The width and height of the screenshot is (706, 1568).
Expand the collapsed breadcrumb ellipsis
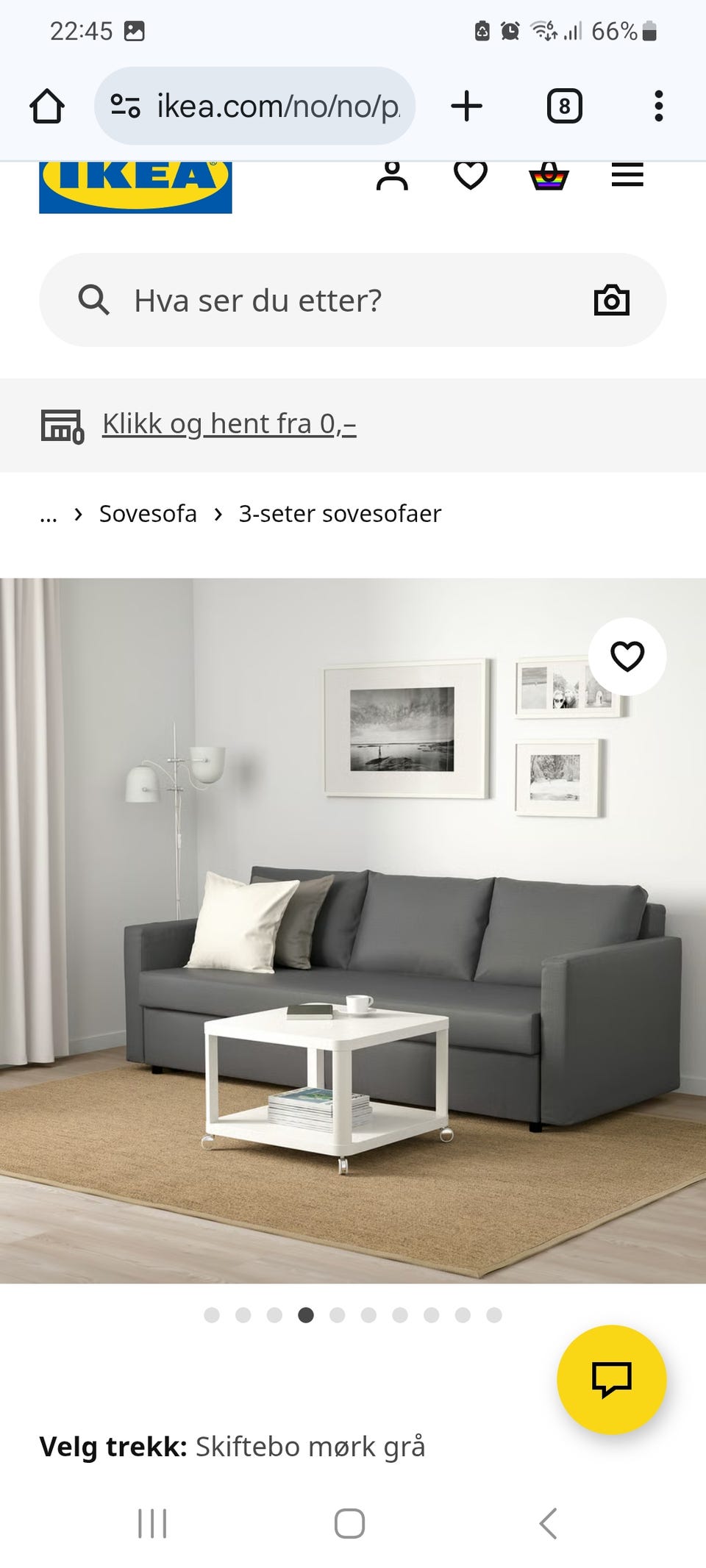[49, 513]
